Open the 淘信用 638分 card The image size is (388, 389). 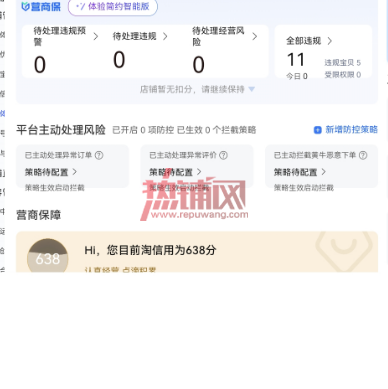coord(197,252)
